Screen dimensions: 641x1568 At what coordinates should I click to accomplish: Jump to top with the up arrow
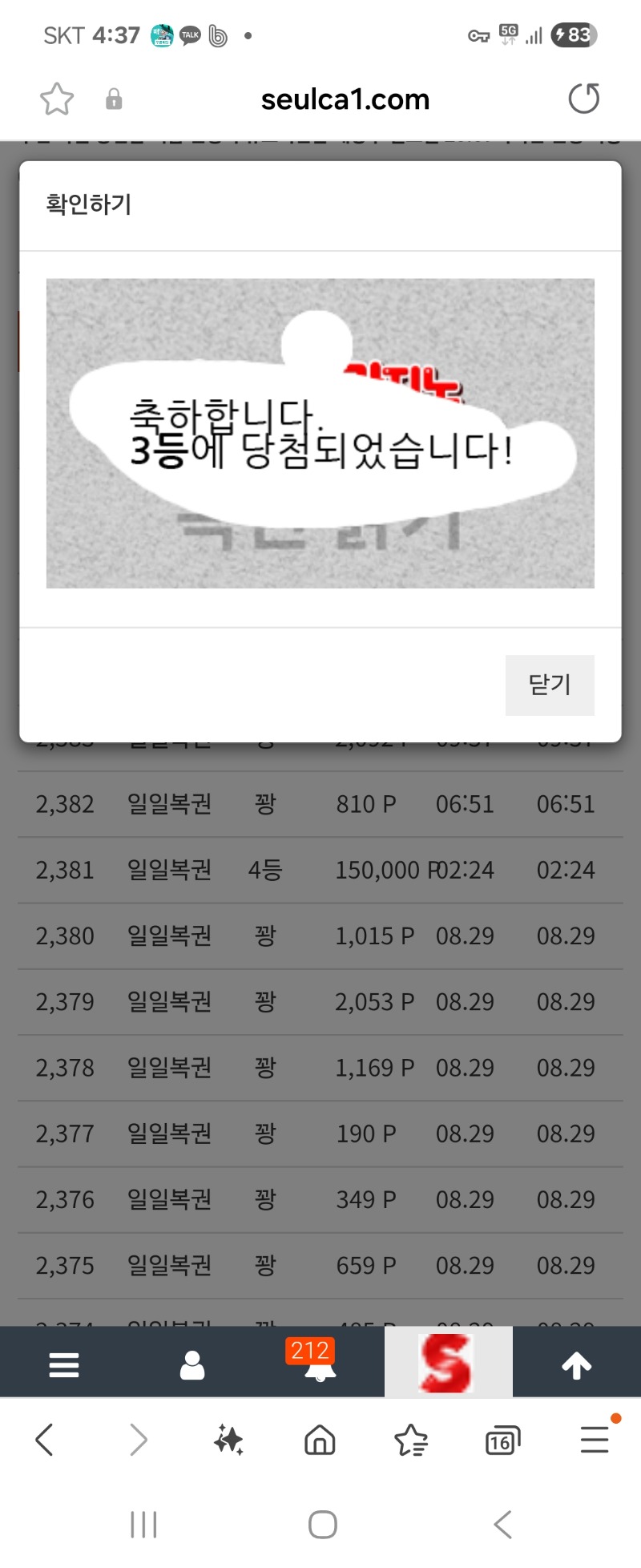[576, 1364]
